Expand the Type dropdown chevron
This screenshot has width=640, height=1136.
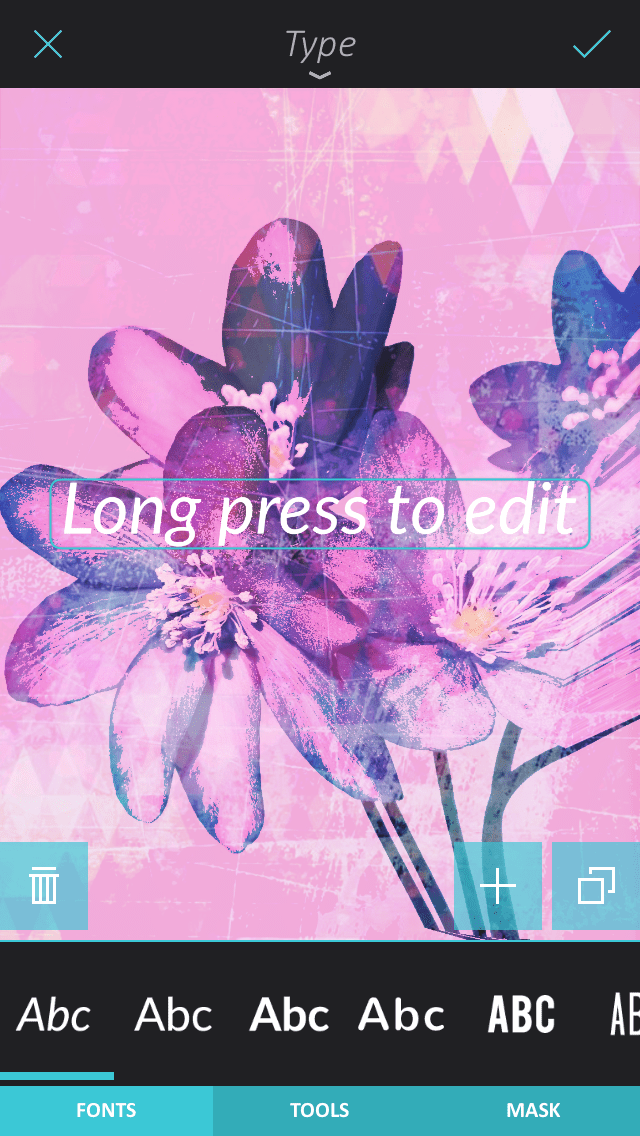(x=320, y=75)
